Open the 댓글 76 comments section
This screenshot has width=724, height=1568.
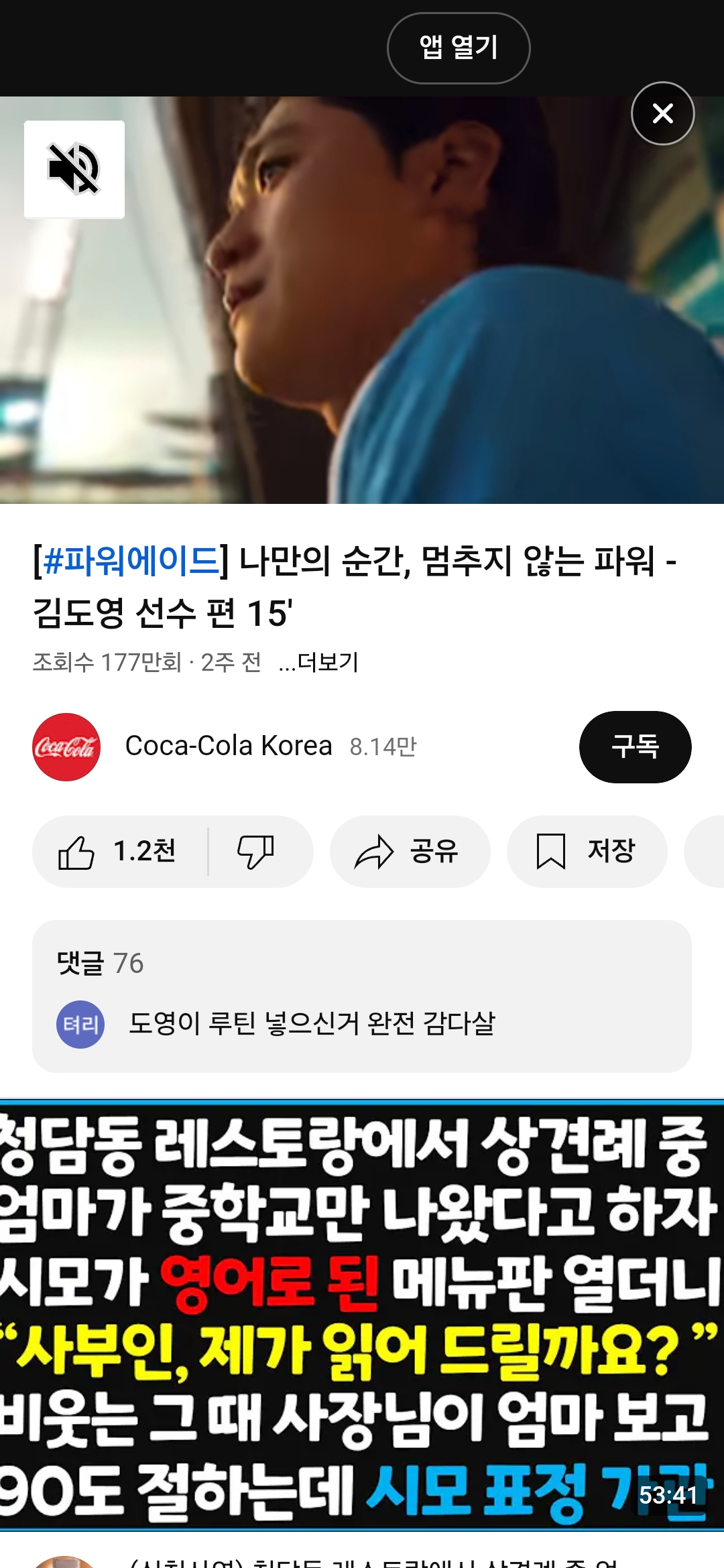(362, 996)
